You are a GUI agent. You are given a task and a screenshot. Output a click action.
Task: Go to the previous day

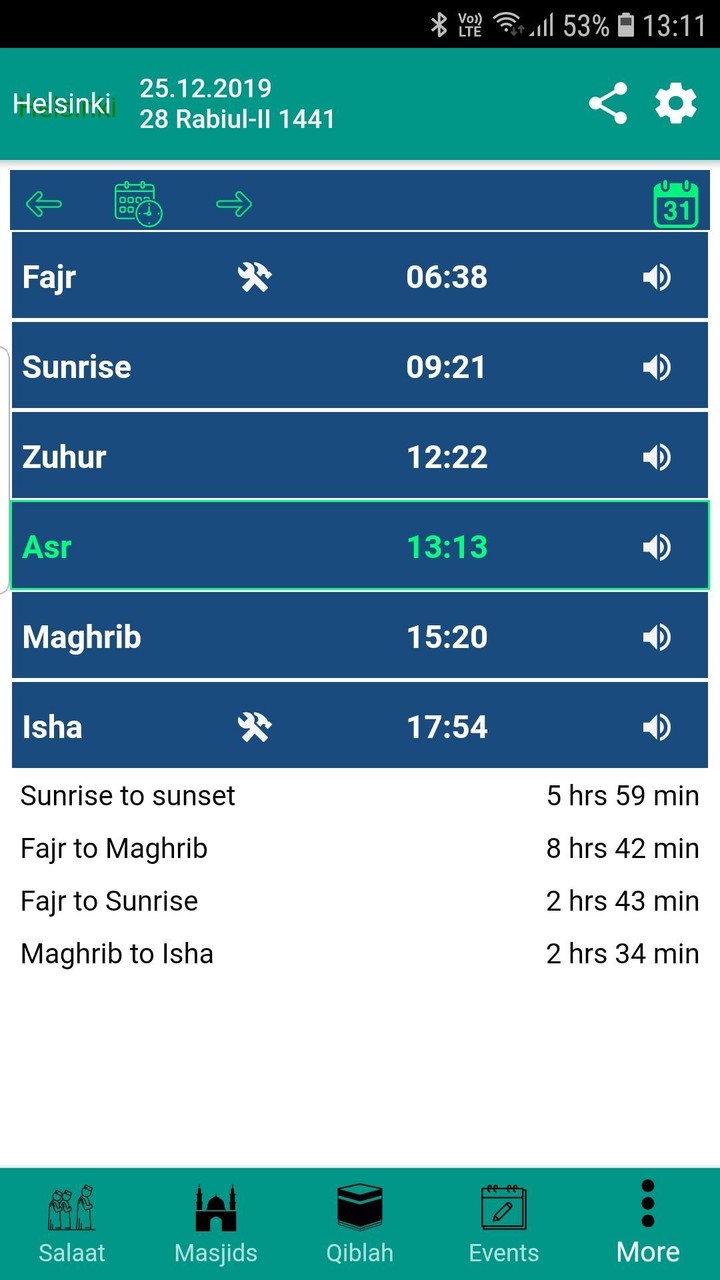(44, 205)
